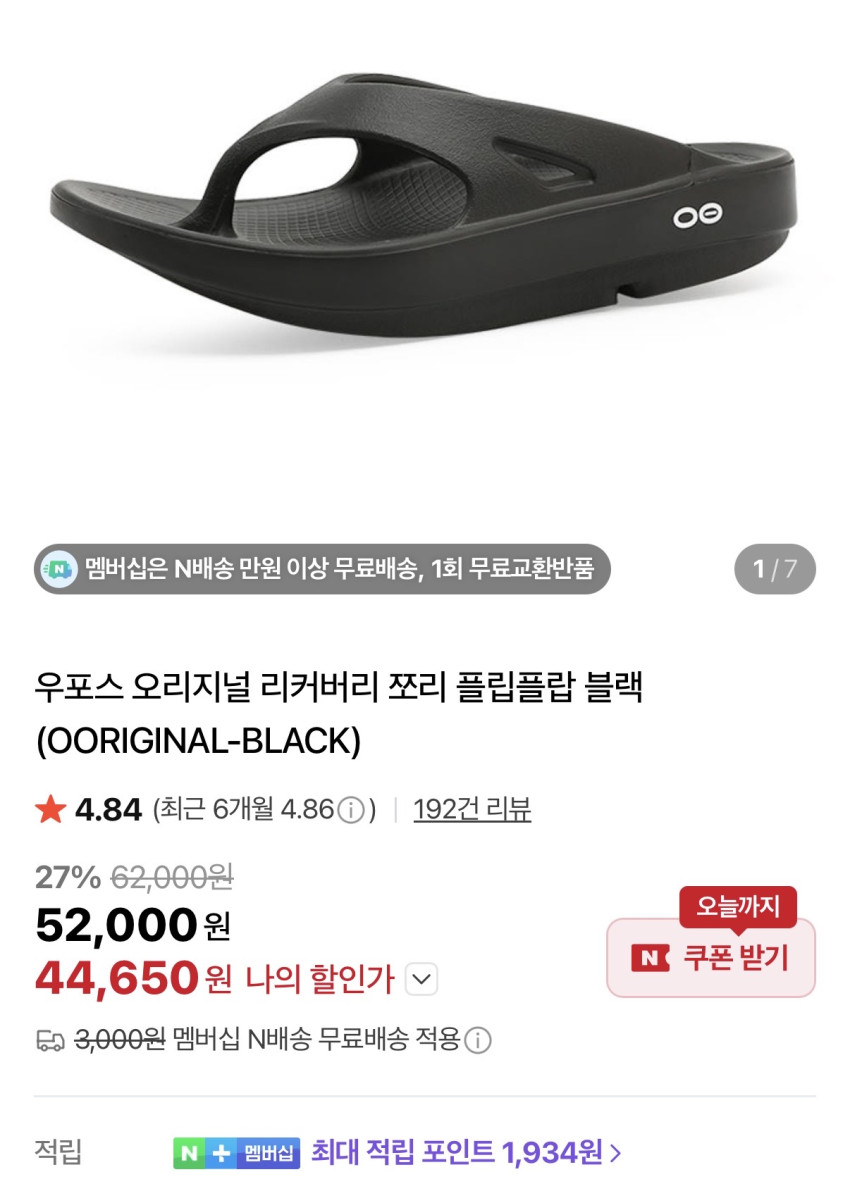This screenshot has width=850, height=1191.
Task: Tap the 쿠폰 받기 coupon button
Action: pyautogui.click(x=711, y=958)
